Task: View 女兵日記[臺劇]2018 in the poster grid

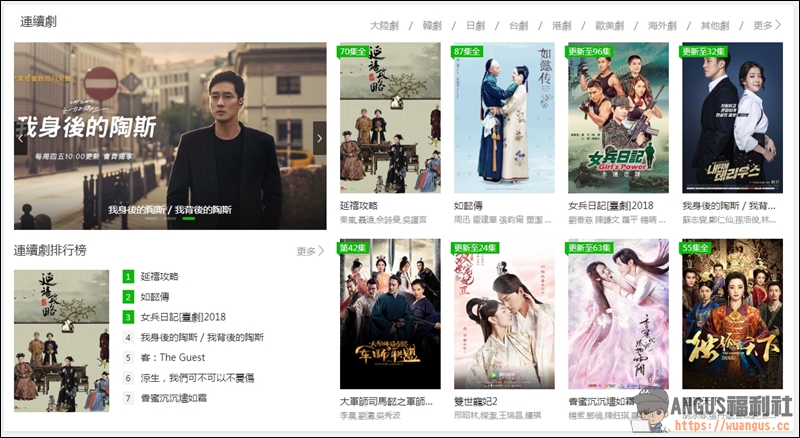Action: pos(618,118)
